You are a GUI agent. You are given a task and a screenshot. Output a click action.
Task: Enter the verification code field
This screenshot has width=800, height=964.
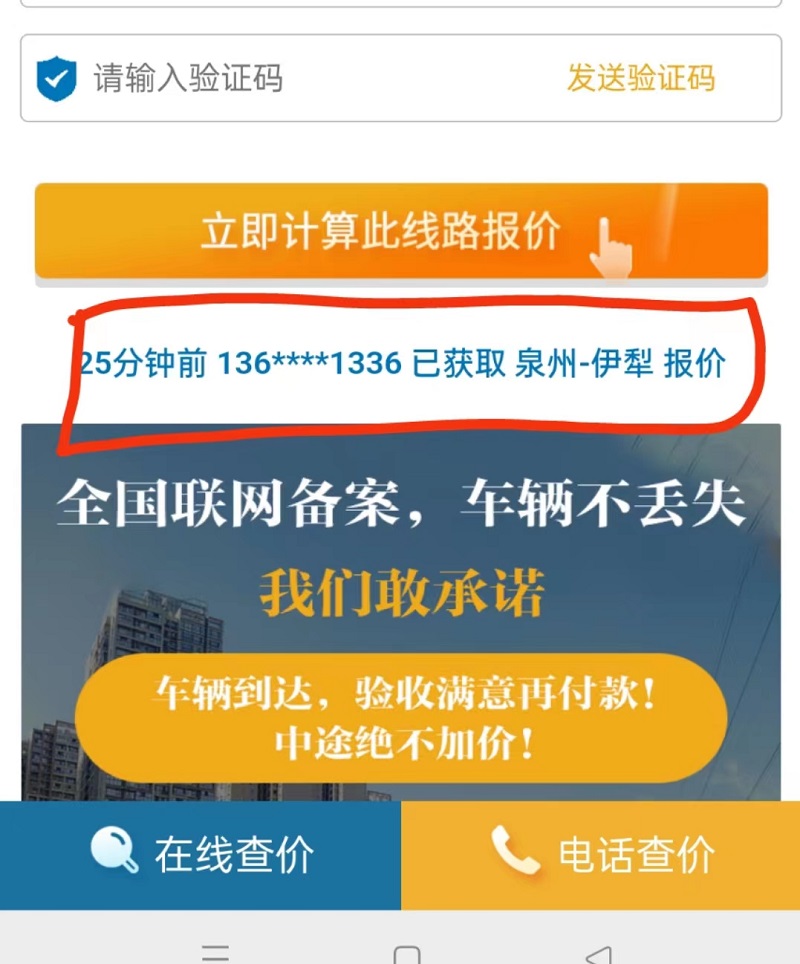[x=300, y=78]
